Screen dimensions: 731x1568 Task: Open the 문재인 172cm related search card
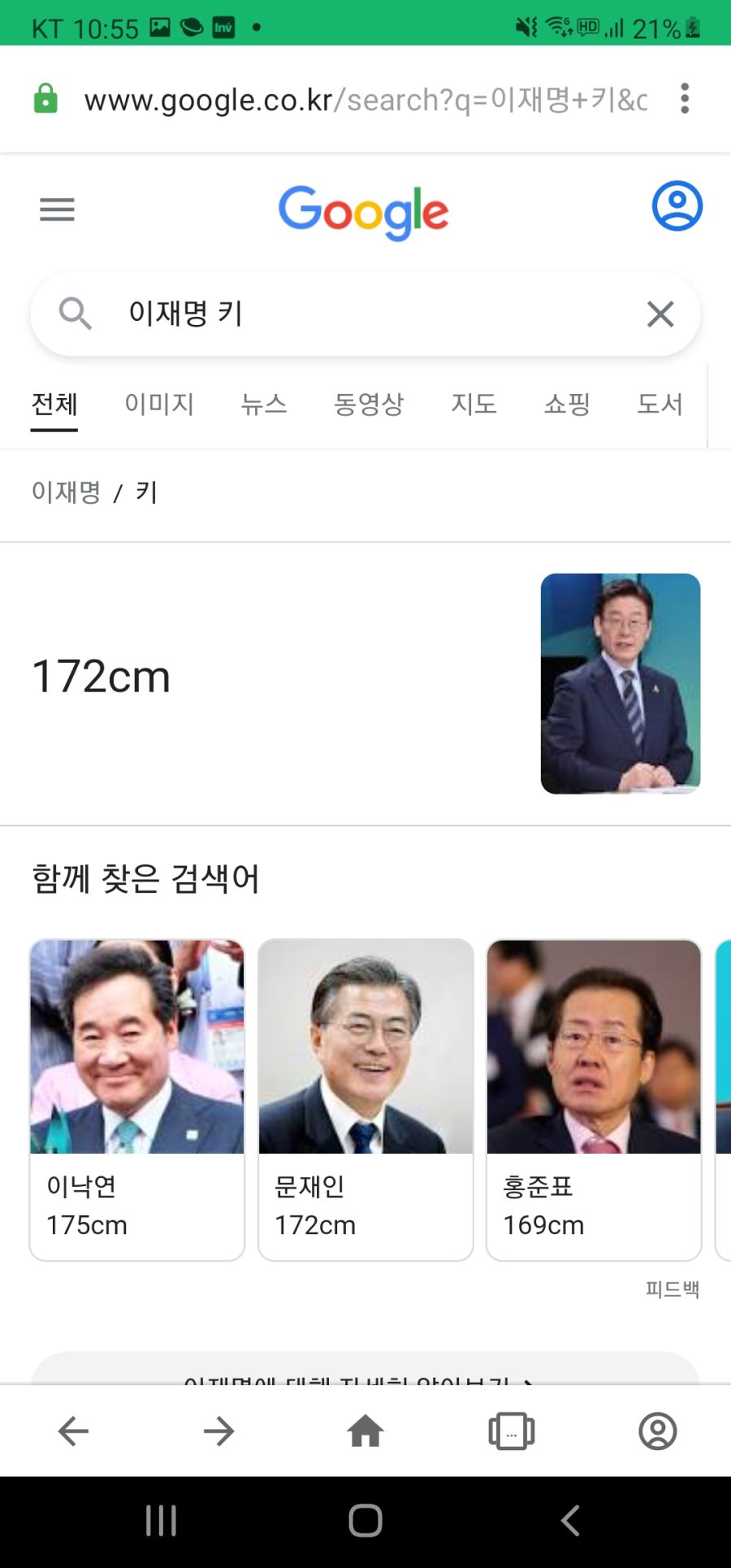[365, 1097]
